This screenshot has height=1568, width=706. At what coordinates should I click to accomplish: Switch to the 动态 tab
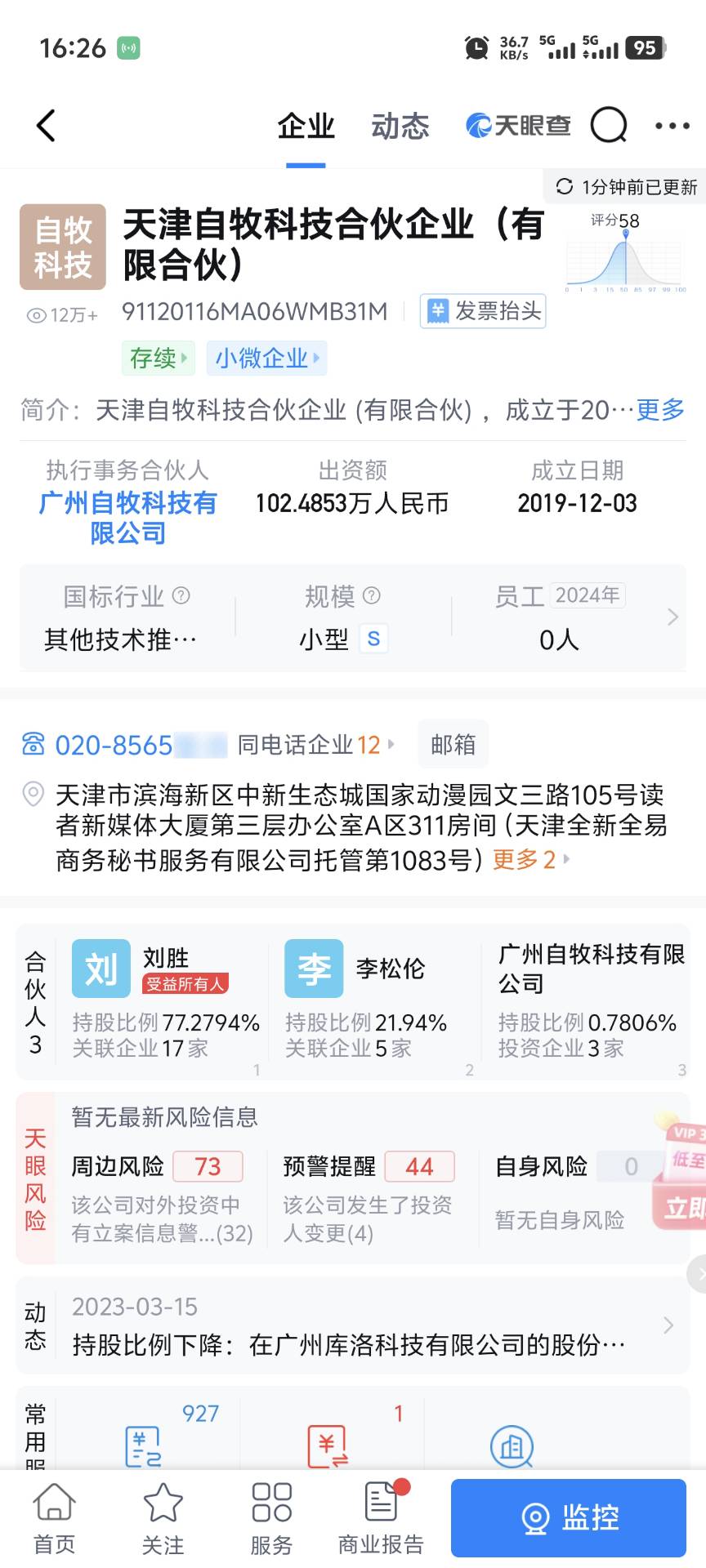(400, 126)
